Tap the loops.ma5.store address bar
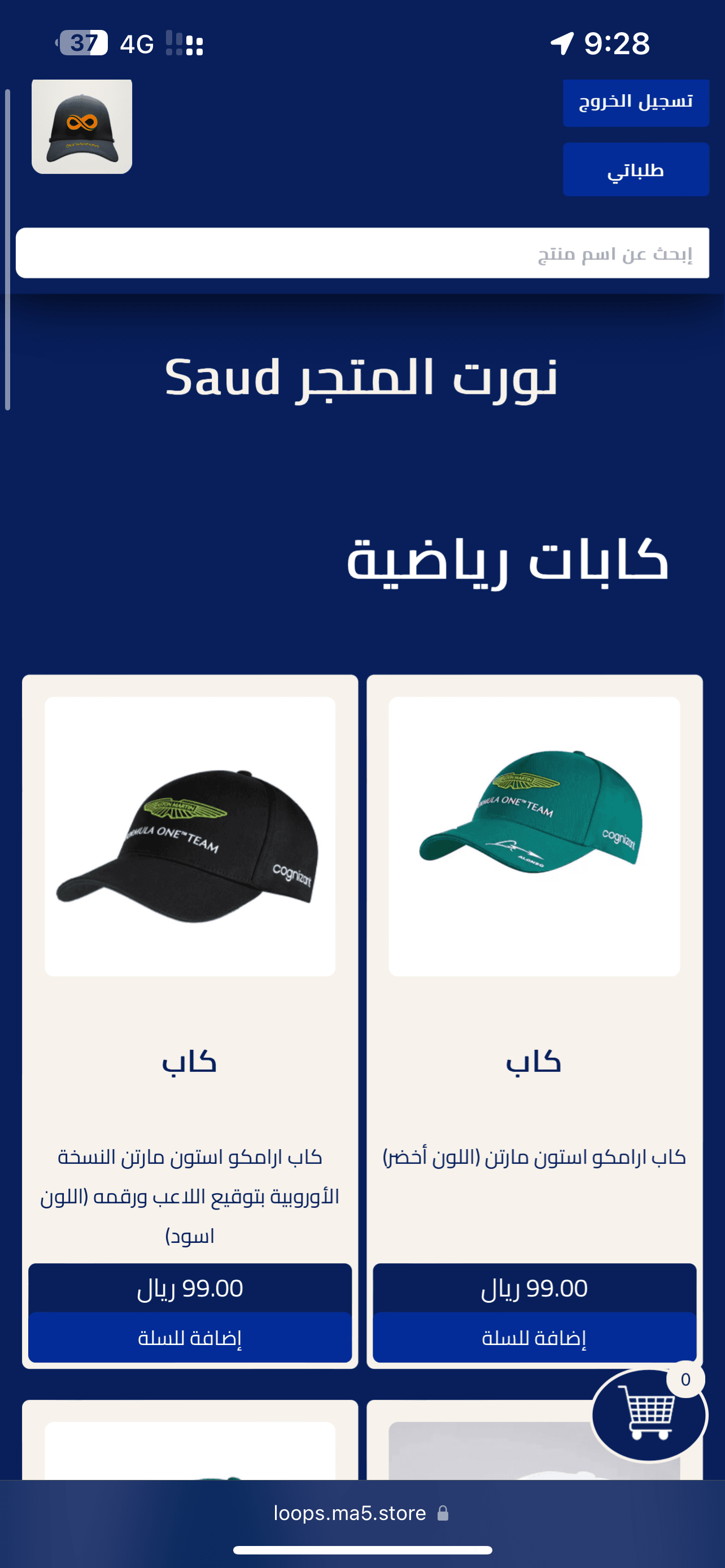This screenshot has width=725, height=1568. (x=361, y=1513)
